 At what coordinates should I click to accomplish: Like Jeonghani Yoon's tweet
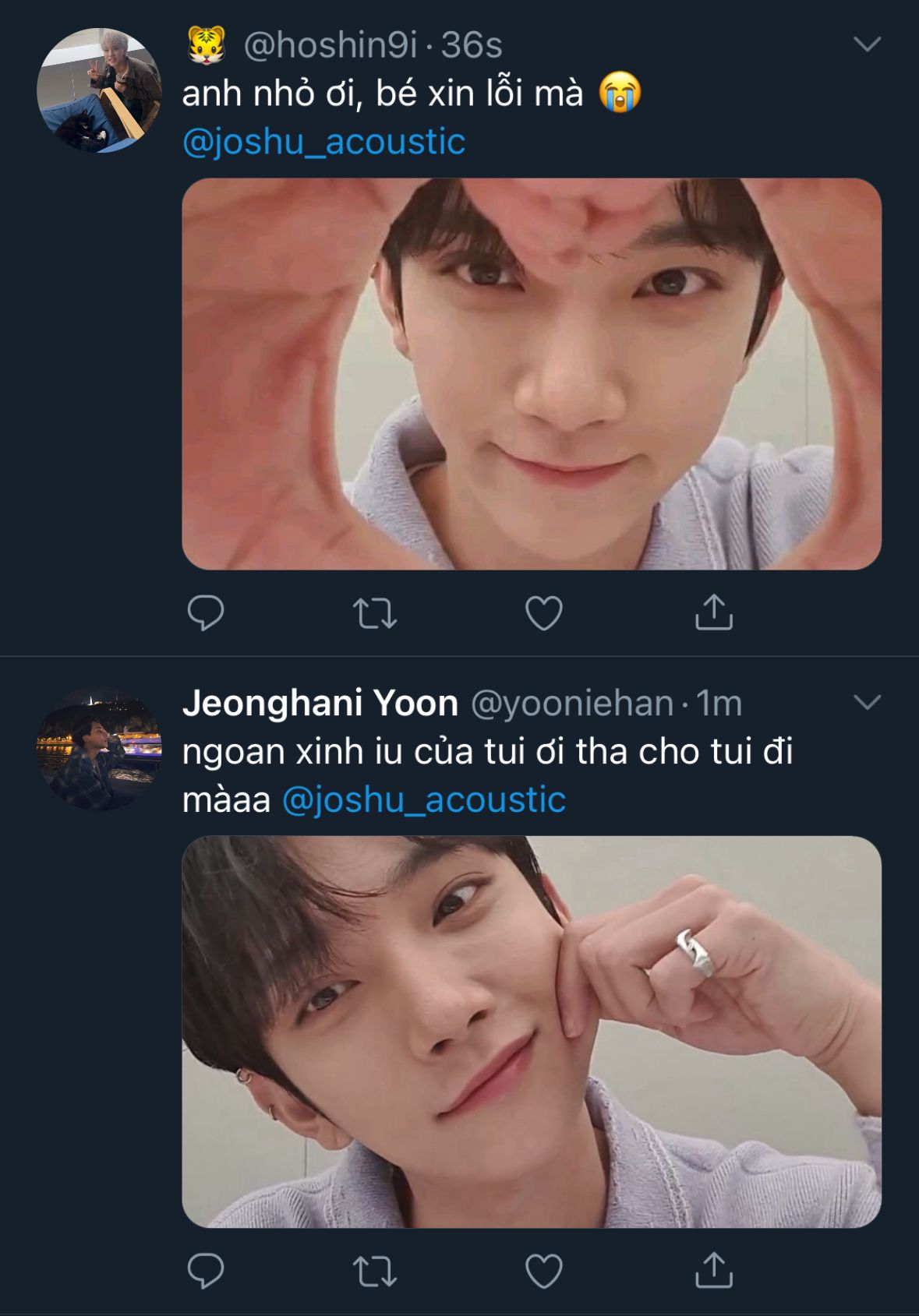tap(544, 1271)
